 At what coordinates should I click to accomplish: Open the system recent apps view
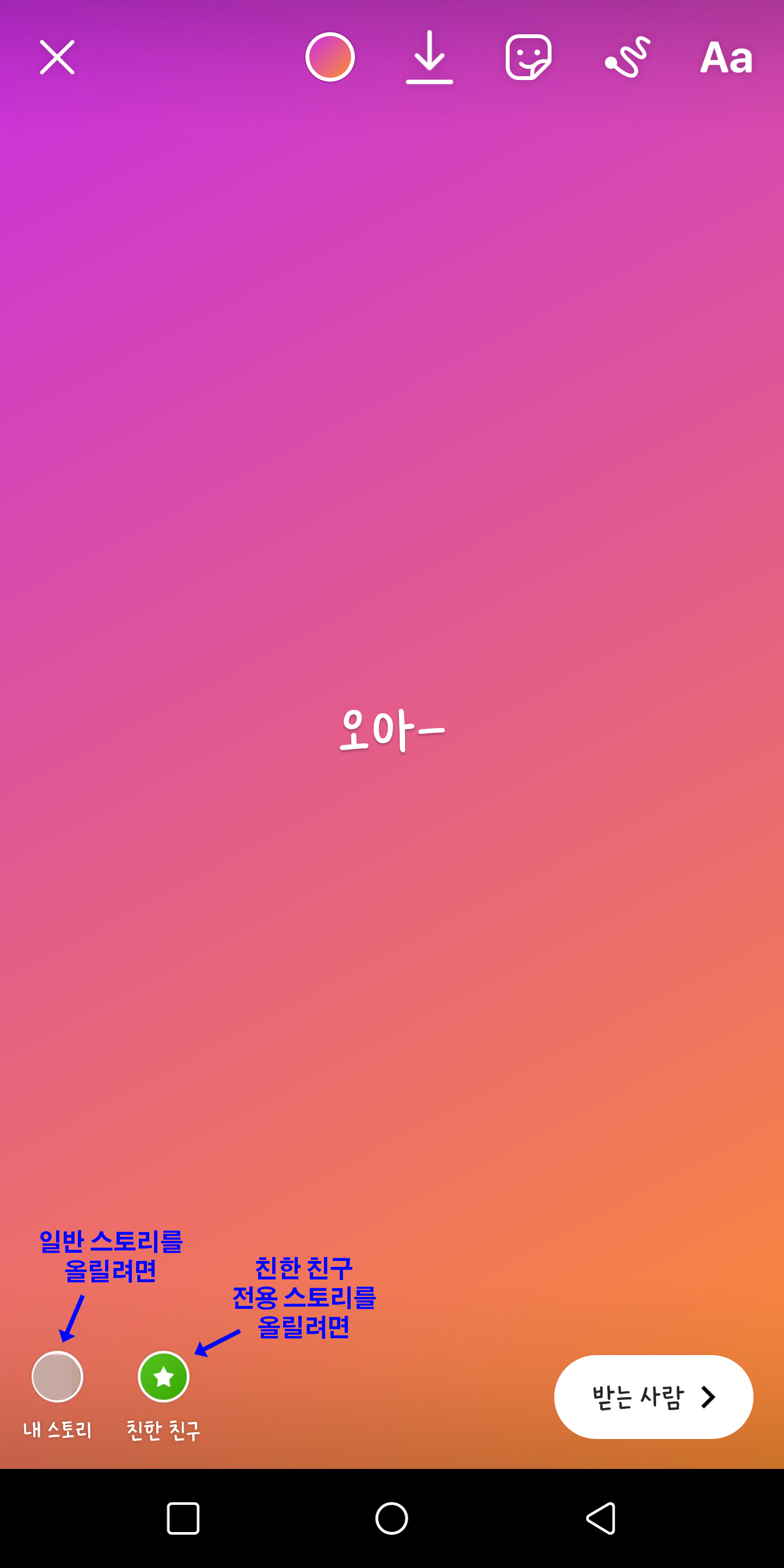(183, 1518)
